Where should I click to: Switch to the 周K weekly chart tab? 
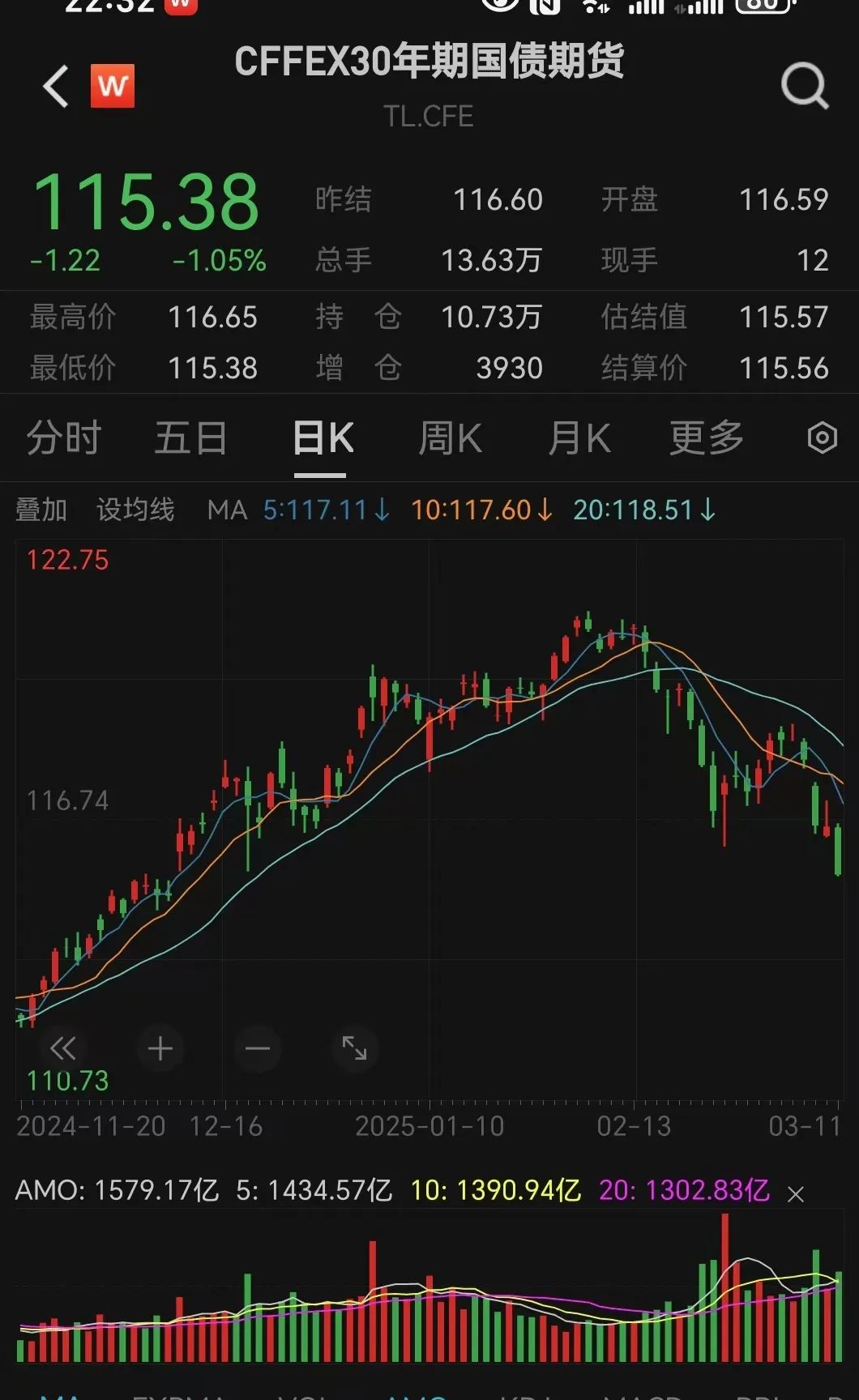point(451,437)
